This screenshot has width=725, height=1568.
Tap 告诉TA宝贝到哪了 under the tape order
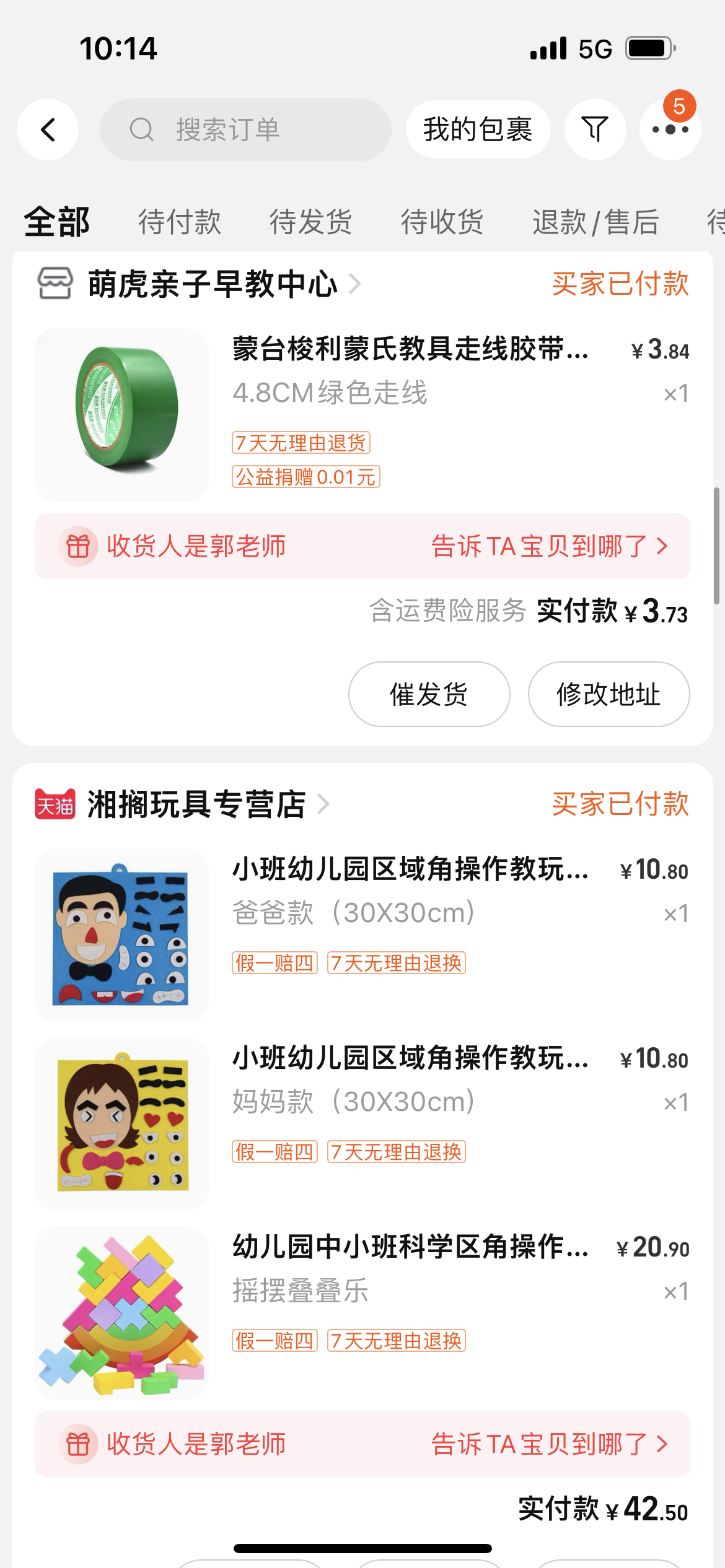[549, 546]
